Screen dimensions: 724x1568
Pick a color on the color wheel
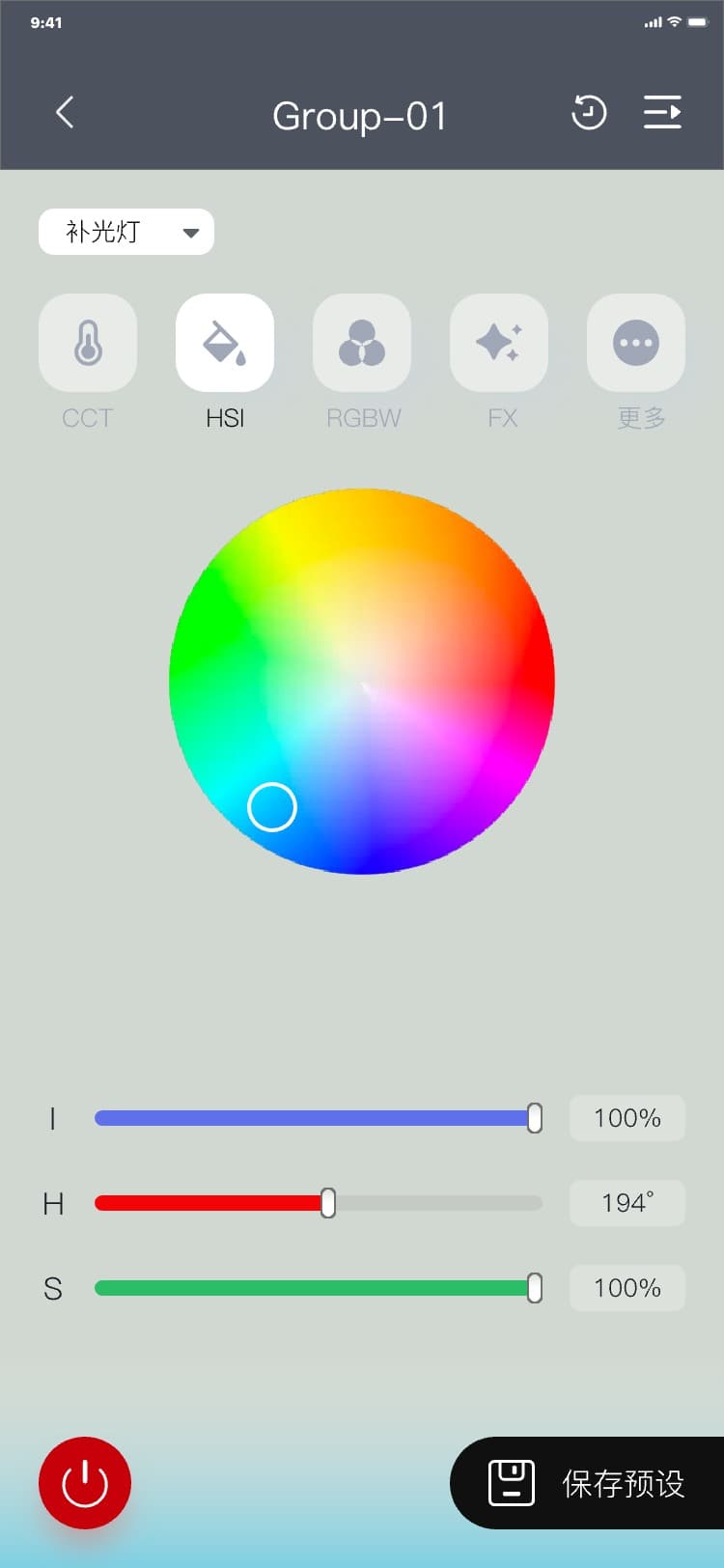coord(362,681)
